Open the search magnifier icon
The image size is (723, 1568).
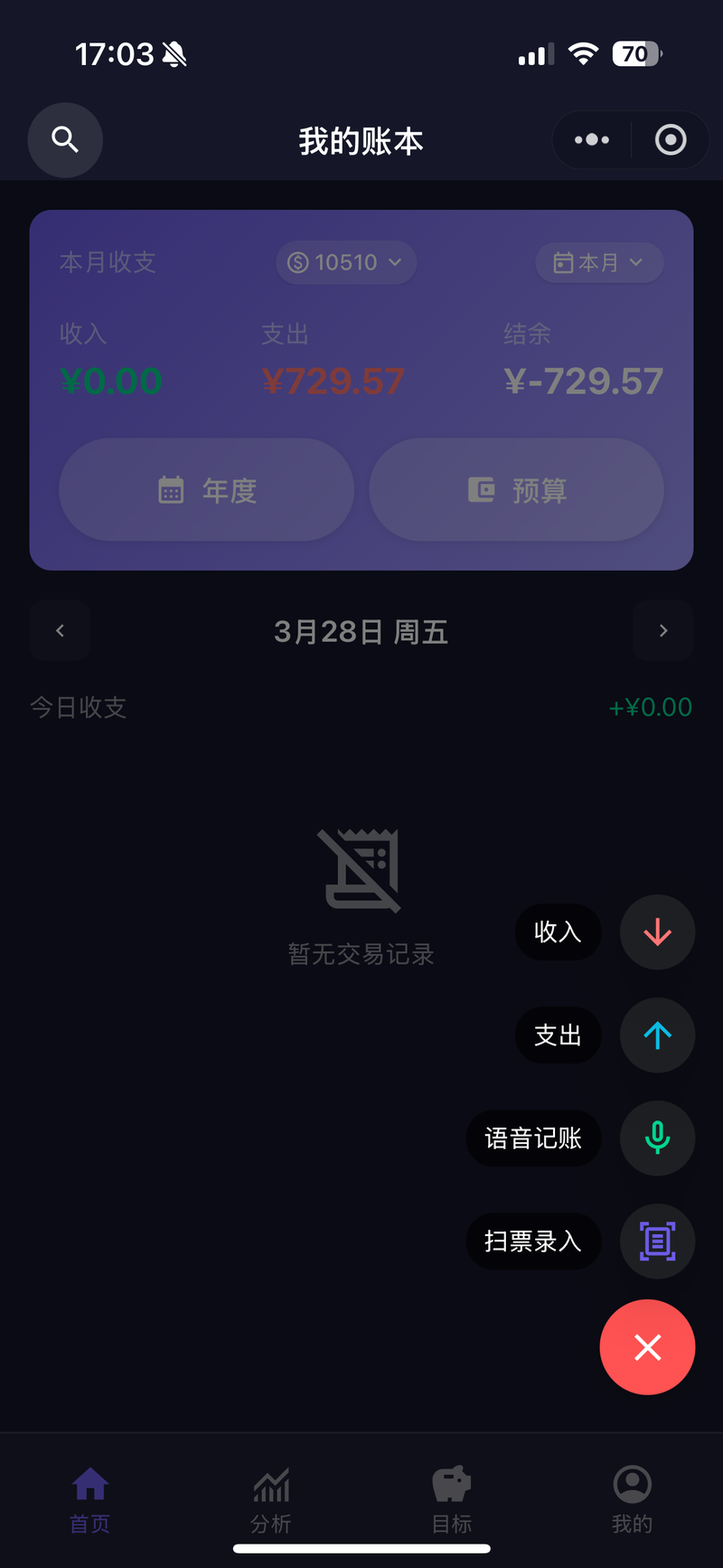pos(65,140)
